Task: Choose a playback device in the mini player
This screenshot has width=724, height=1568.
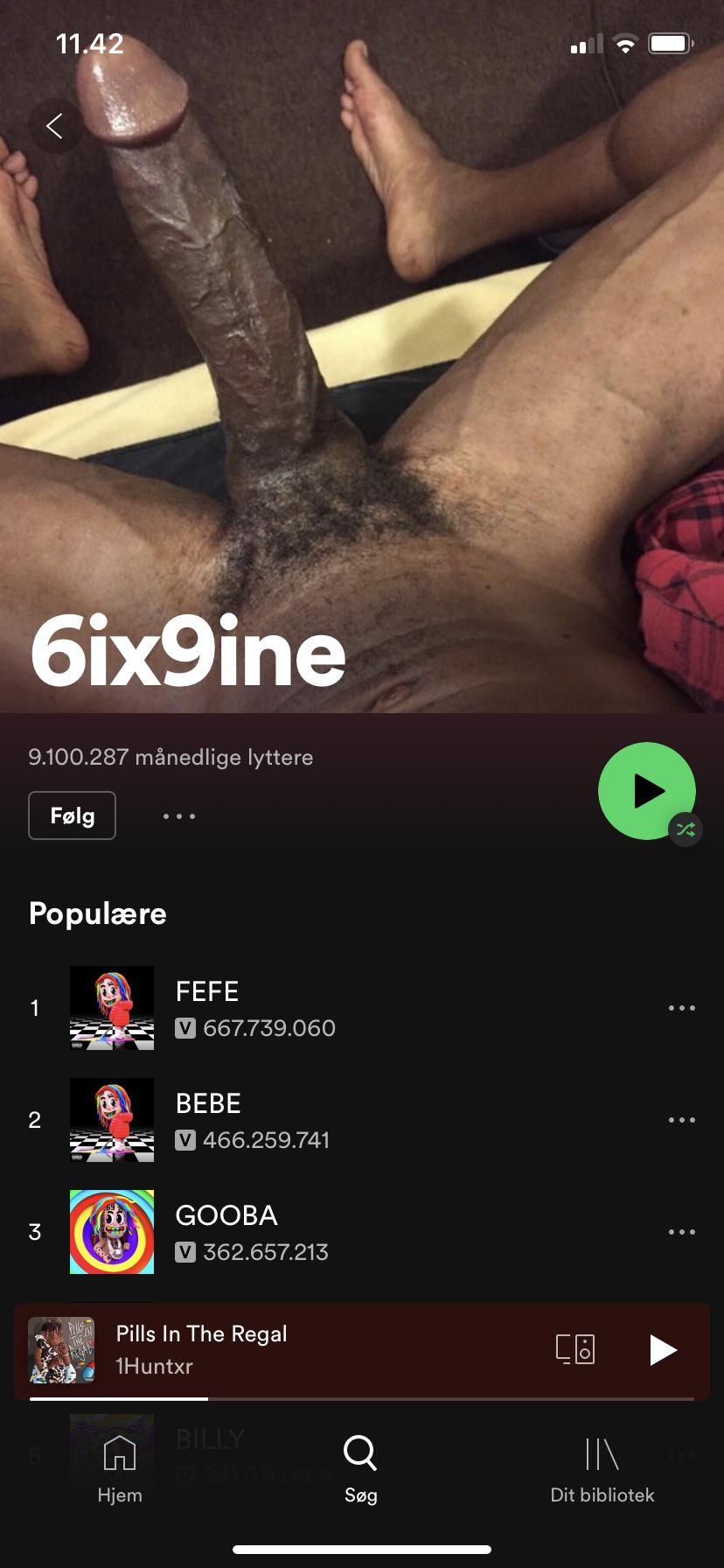Action: (x=575, y=1349)
